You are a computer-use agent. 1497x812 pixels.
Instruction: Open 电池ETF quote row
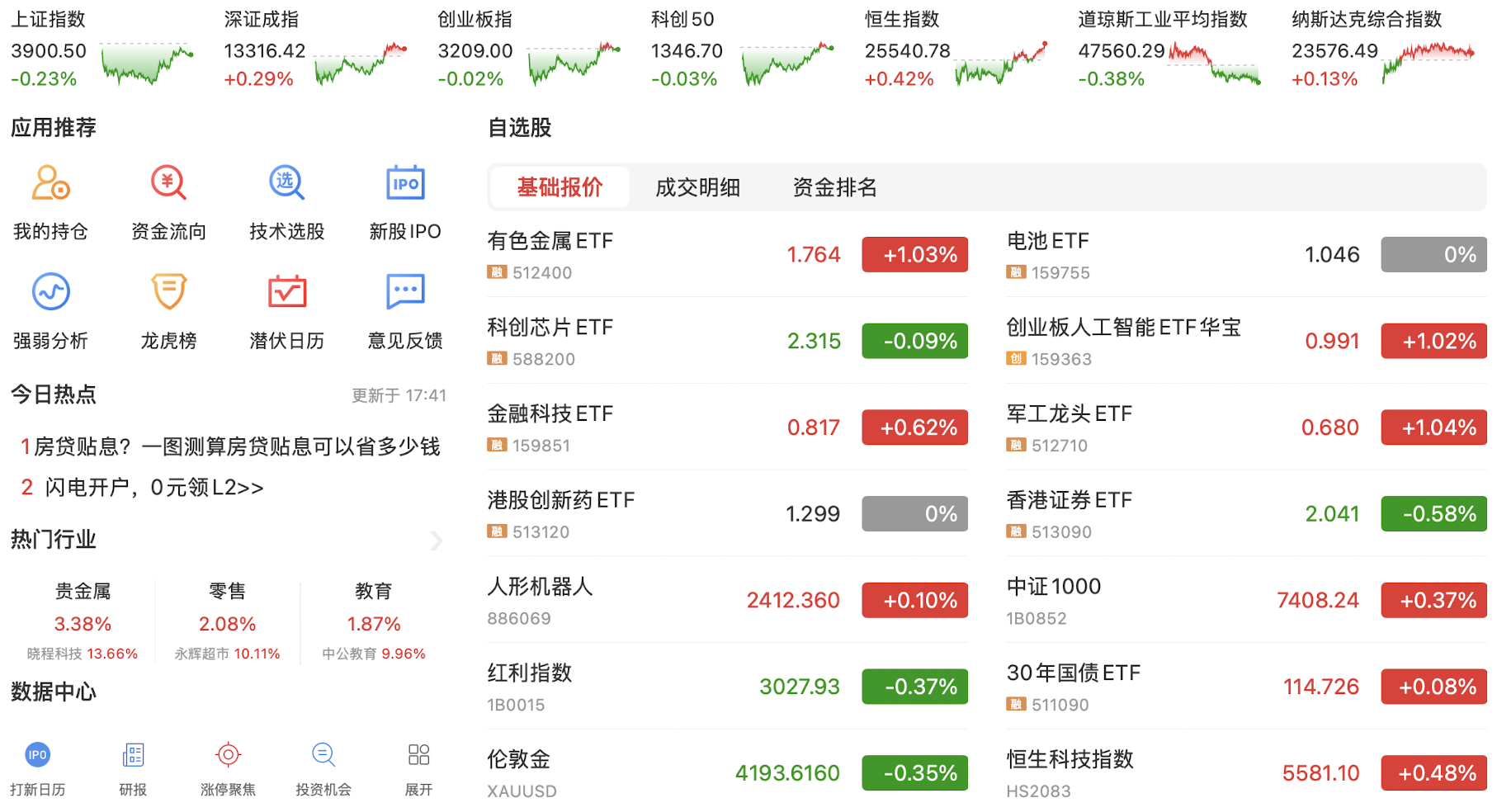(x=1245, y=255)
